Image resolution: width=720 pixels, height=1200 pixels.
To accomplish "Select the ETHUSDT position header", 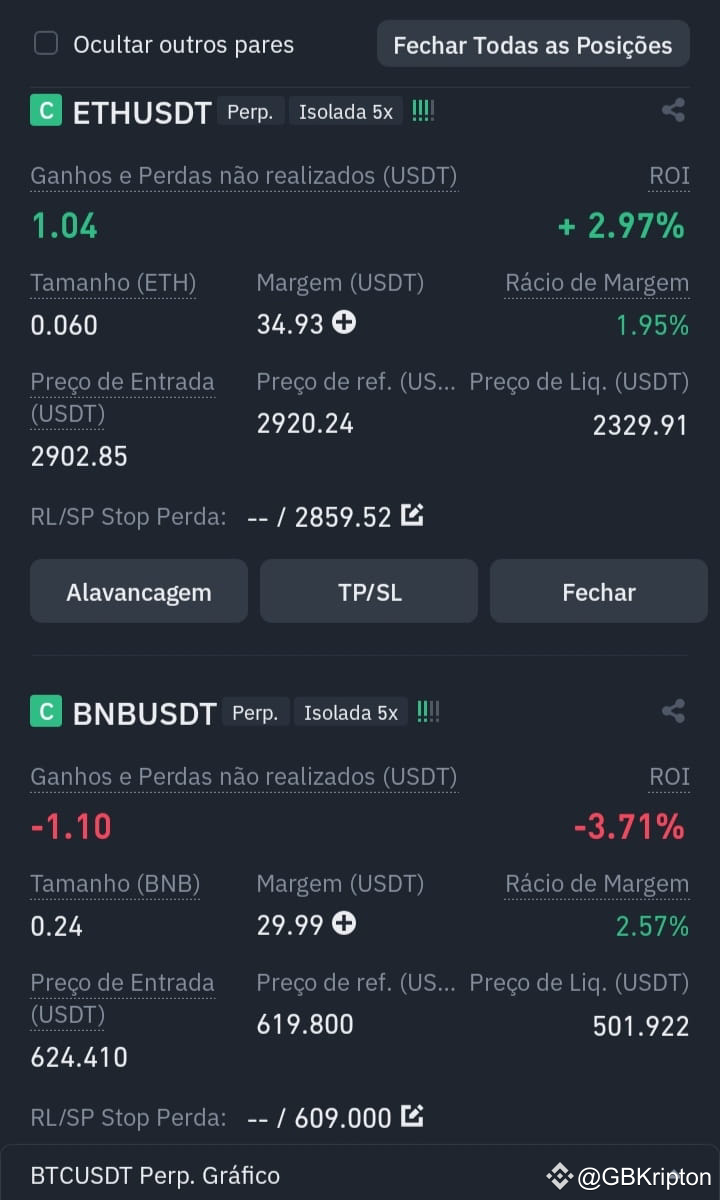I will pos(142,112).
